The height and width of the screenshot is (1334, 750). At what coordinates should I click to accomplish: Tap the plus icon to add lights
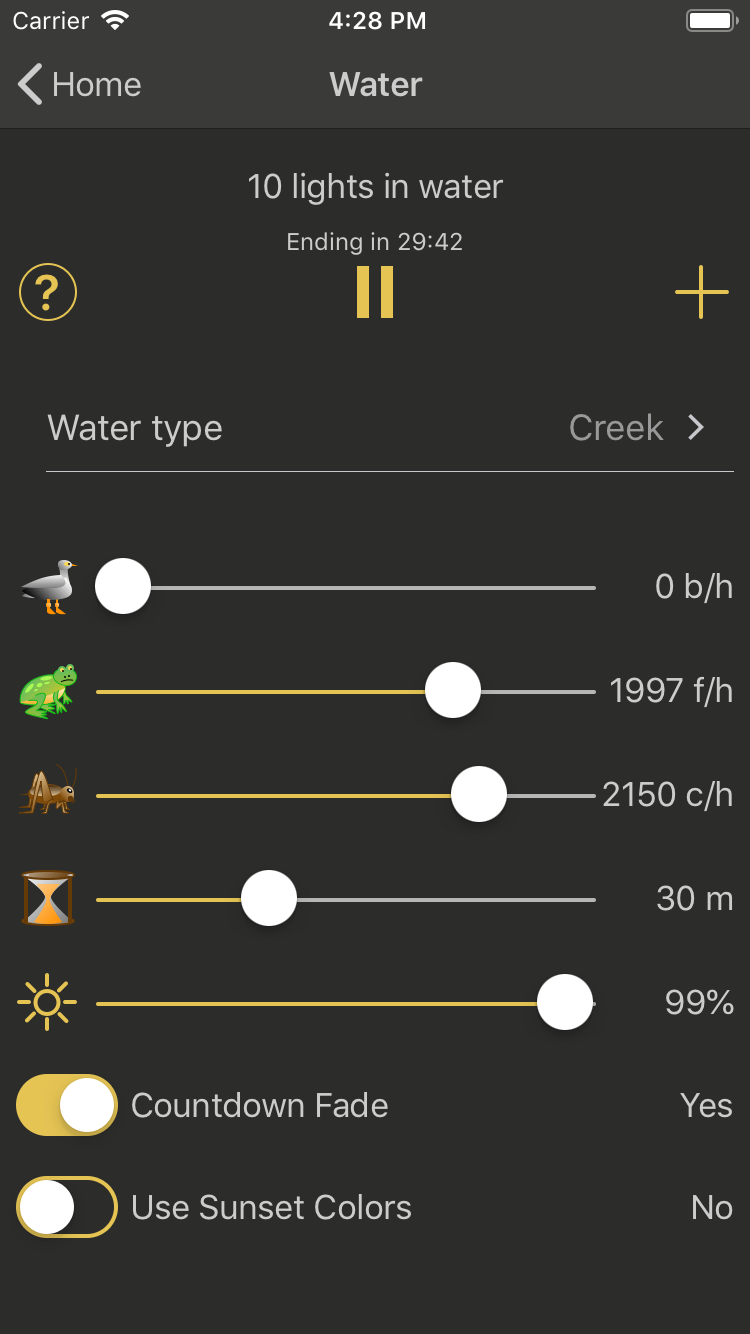[x=702, y=292]
